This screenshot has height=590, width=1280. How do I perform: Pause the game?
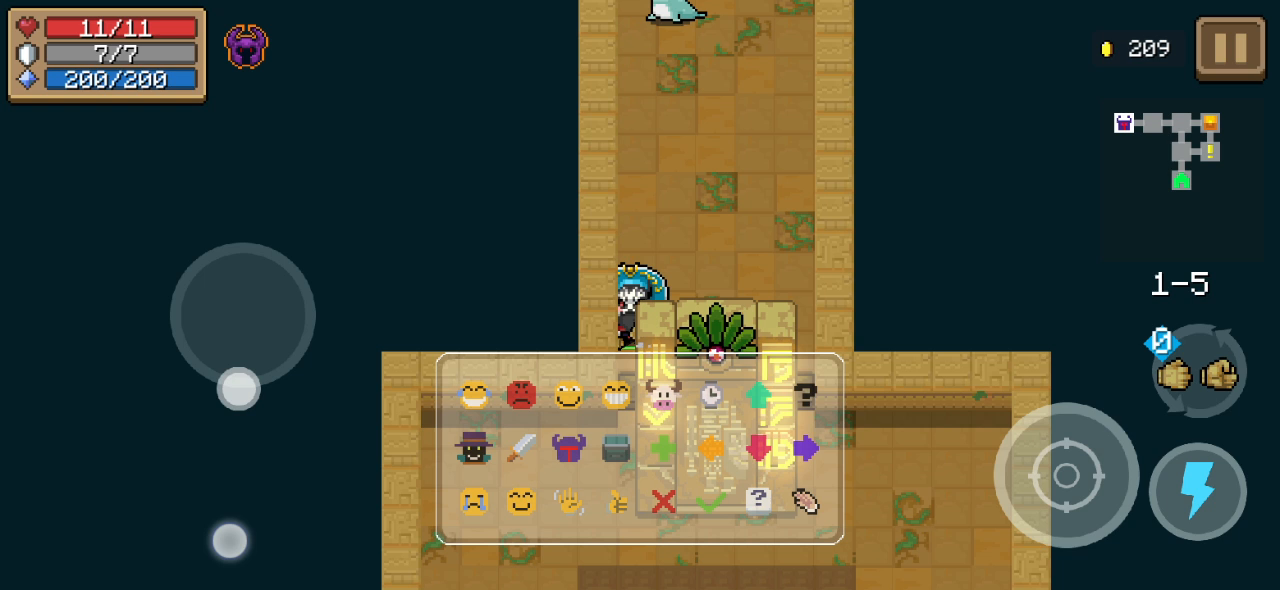point(1230,48)
